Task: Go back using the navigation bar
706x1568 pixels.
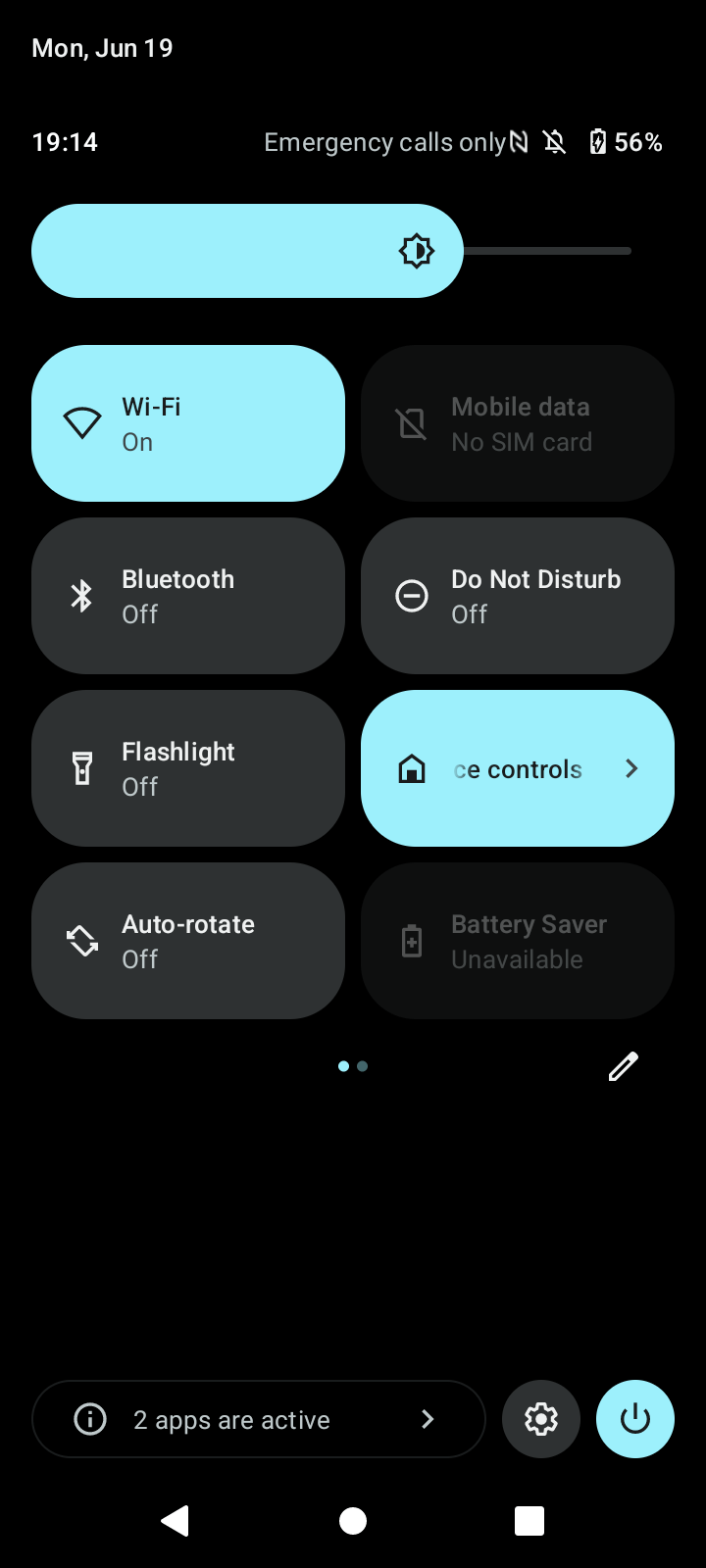Action: point(176,1521)
